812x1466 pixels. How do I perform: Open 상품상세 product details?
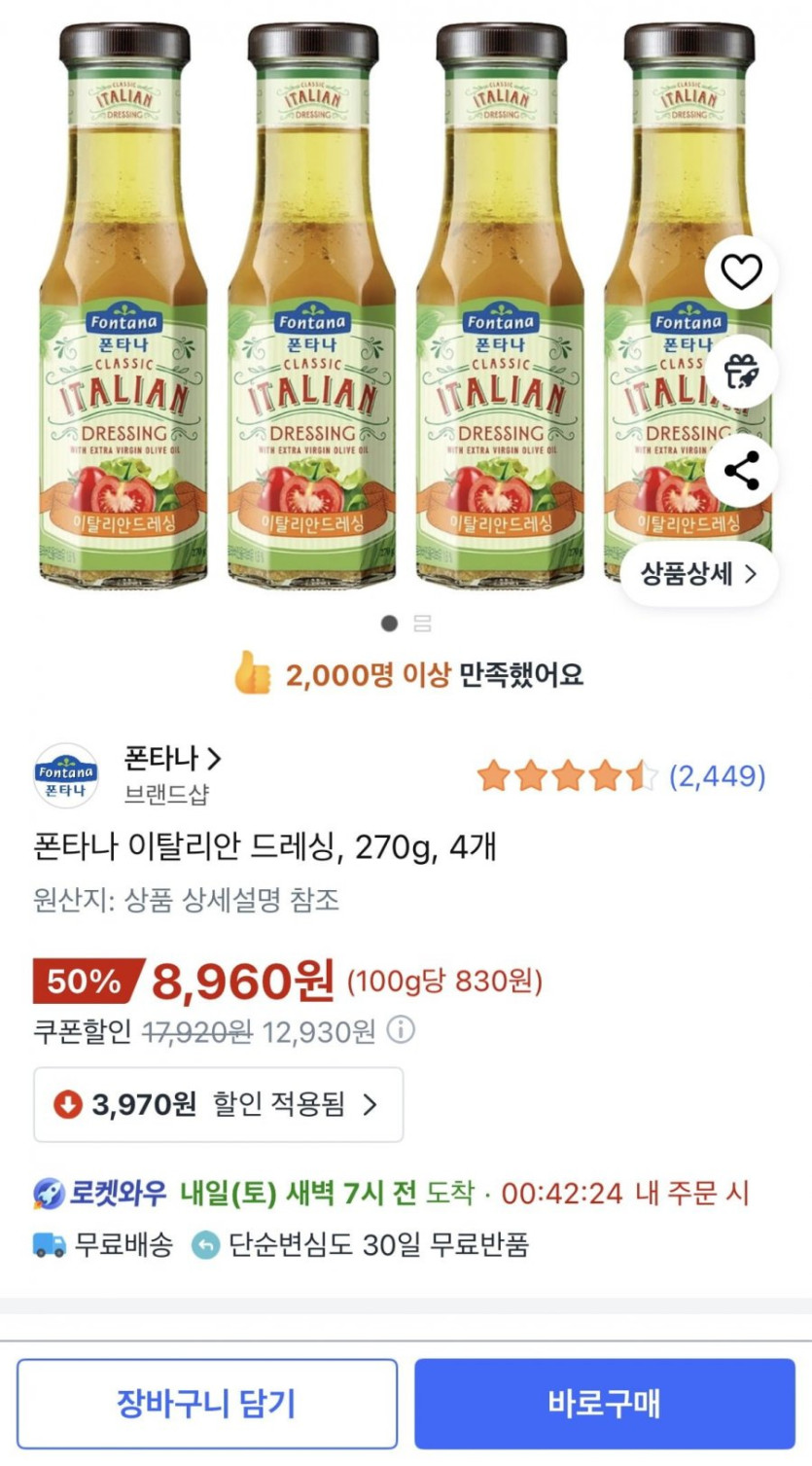(698, 574)
